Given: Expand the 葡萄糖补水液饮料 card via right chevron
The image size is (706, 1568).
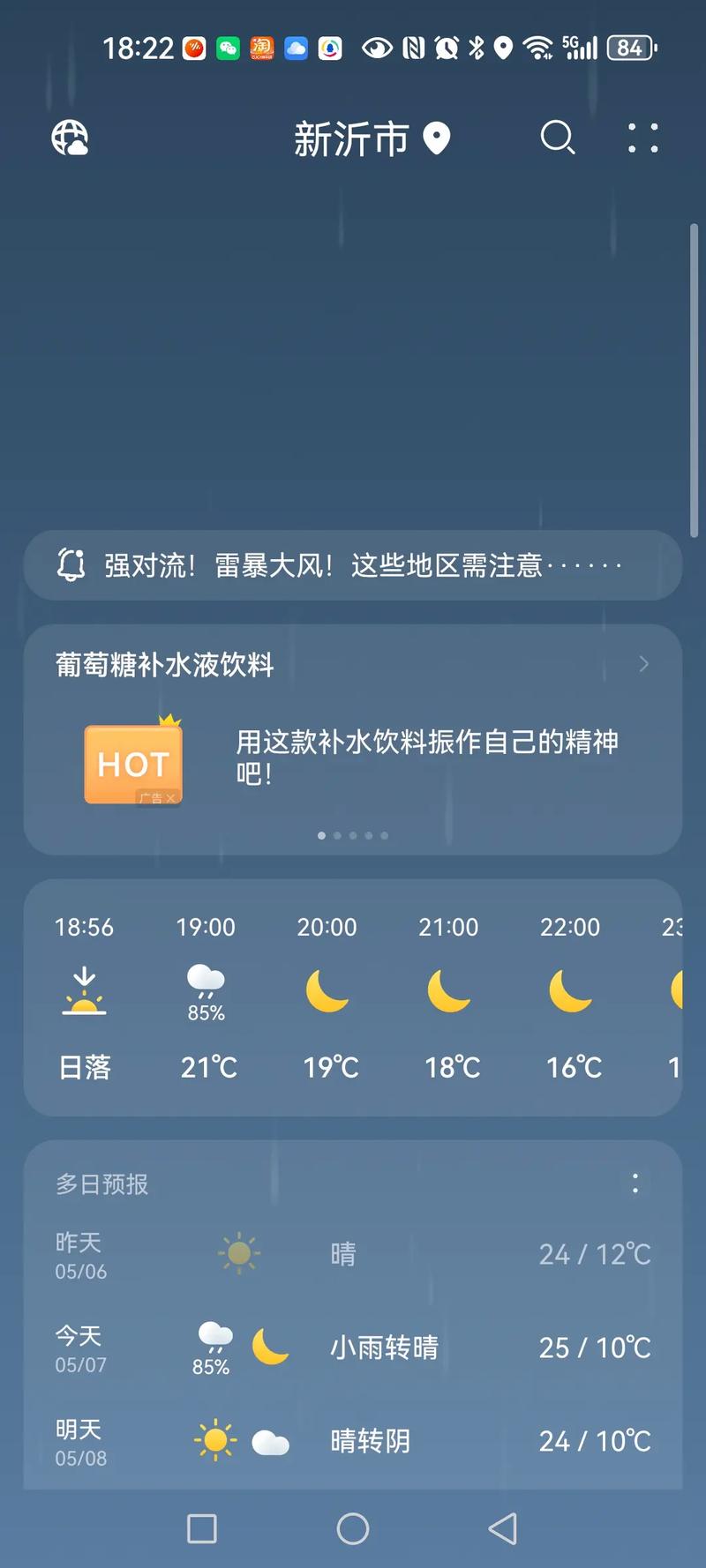Looking at the screenshot, I should 643,664.
